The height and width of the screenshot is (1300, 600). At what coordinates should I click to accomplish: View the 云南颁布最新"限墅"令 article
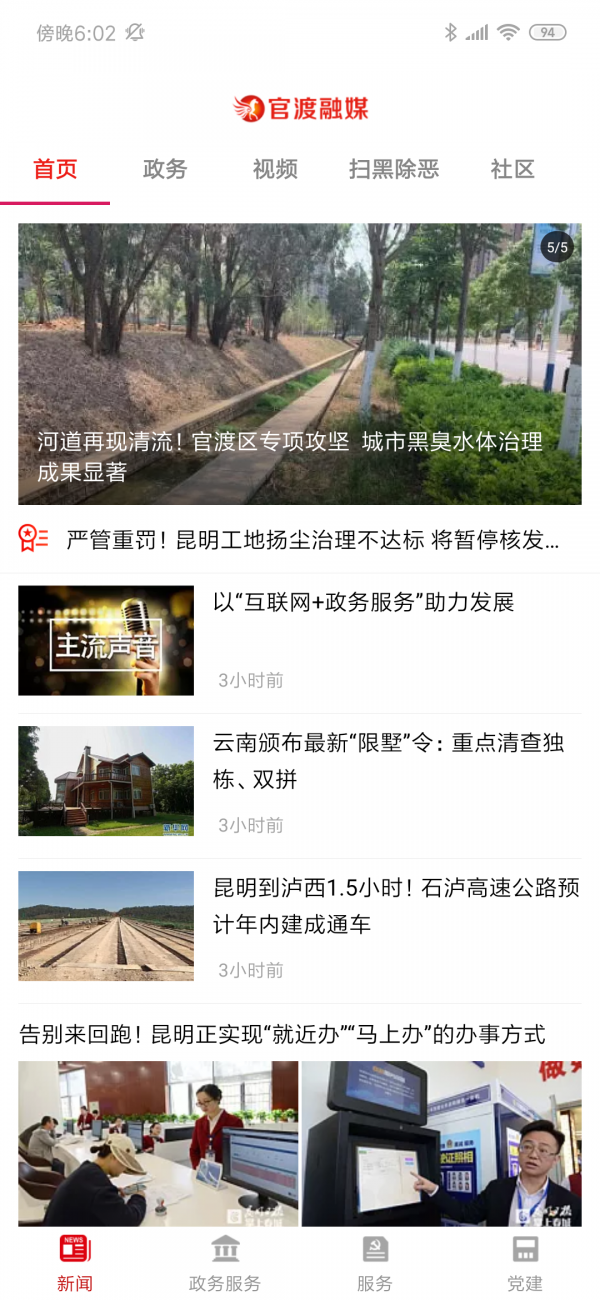pos(388,761)
